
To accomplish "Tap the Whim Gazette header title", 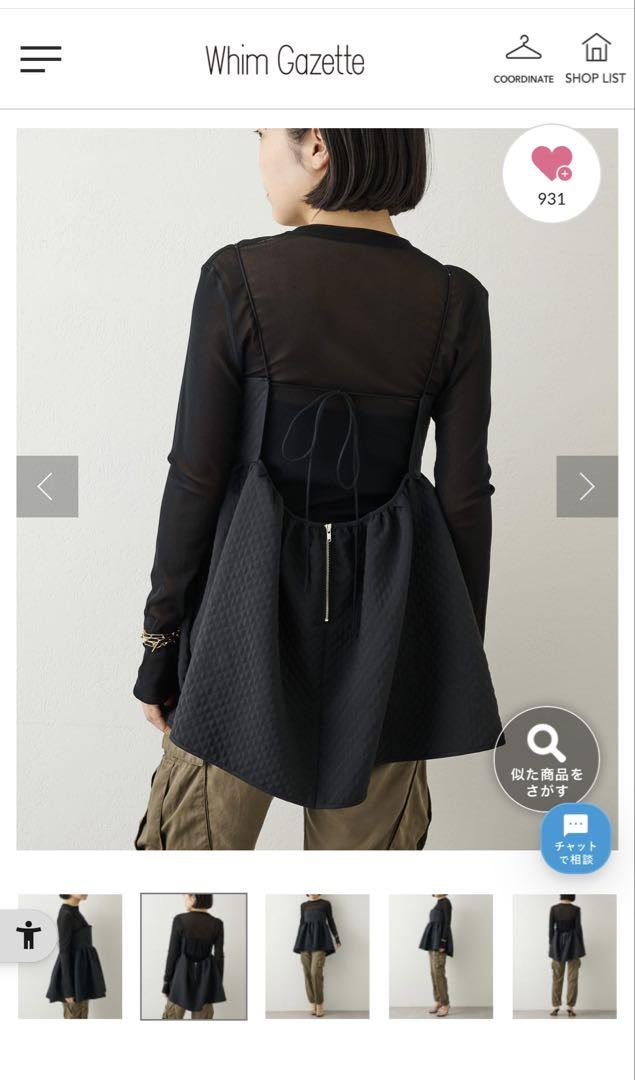I will click(285, 61).
